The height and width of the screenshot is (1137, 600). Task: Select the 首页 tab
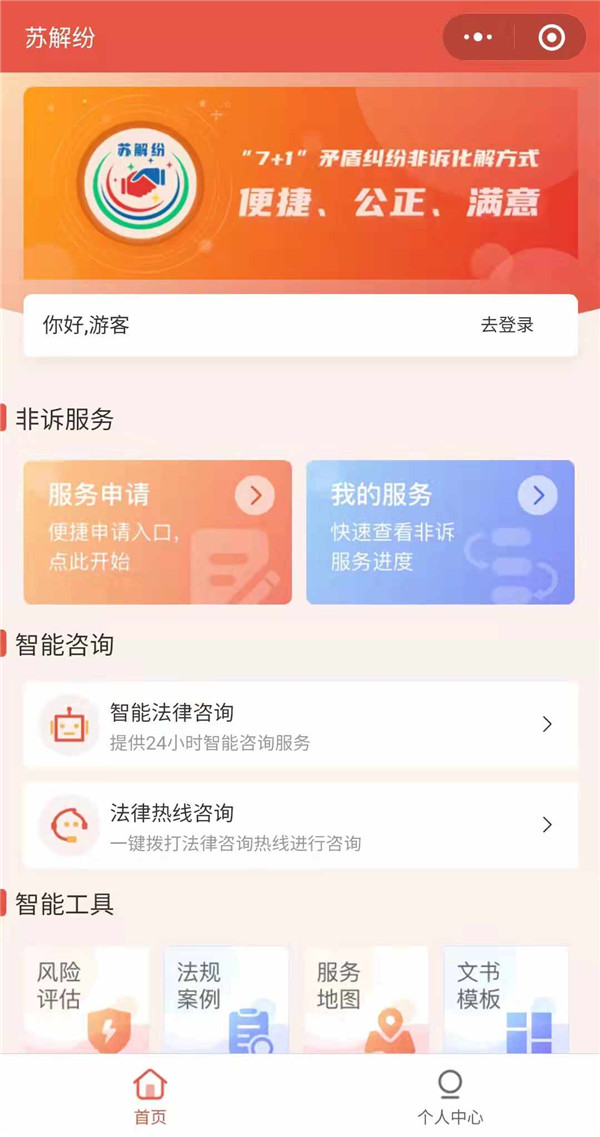(x=150, y=1097)
